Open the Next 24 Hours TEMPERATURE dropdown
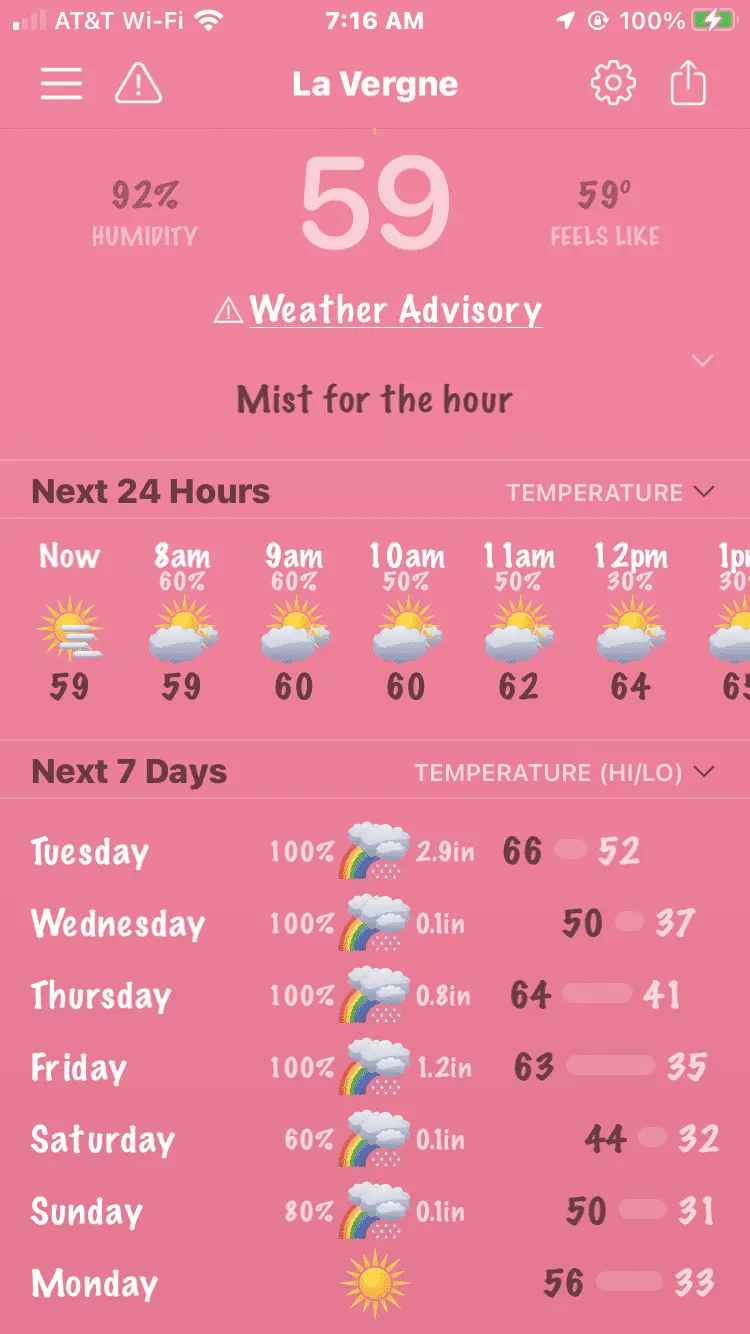Image resolution: width=750 pixels, height=1334 pixels. [x=610, y=492]
